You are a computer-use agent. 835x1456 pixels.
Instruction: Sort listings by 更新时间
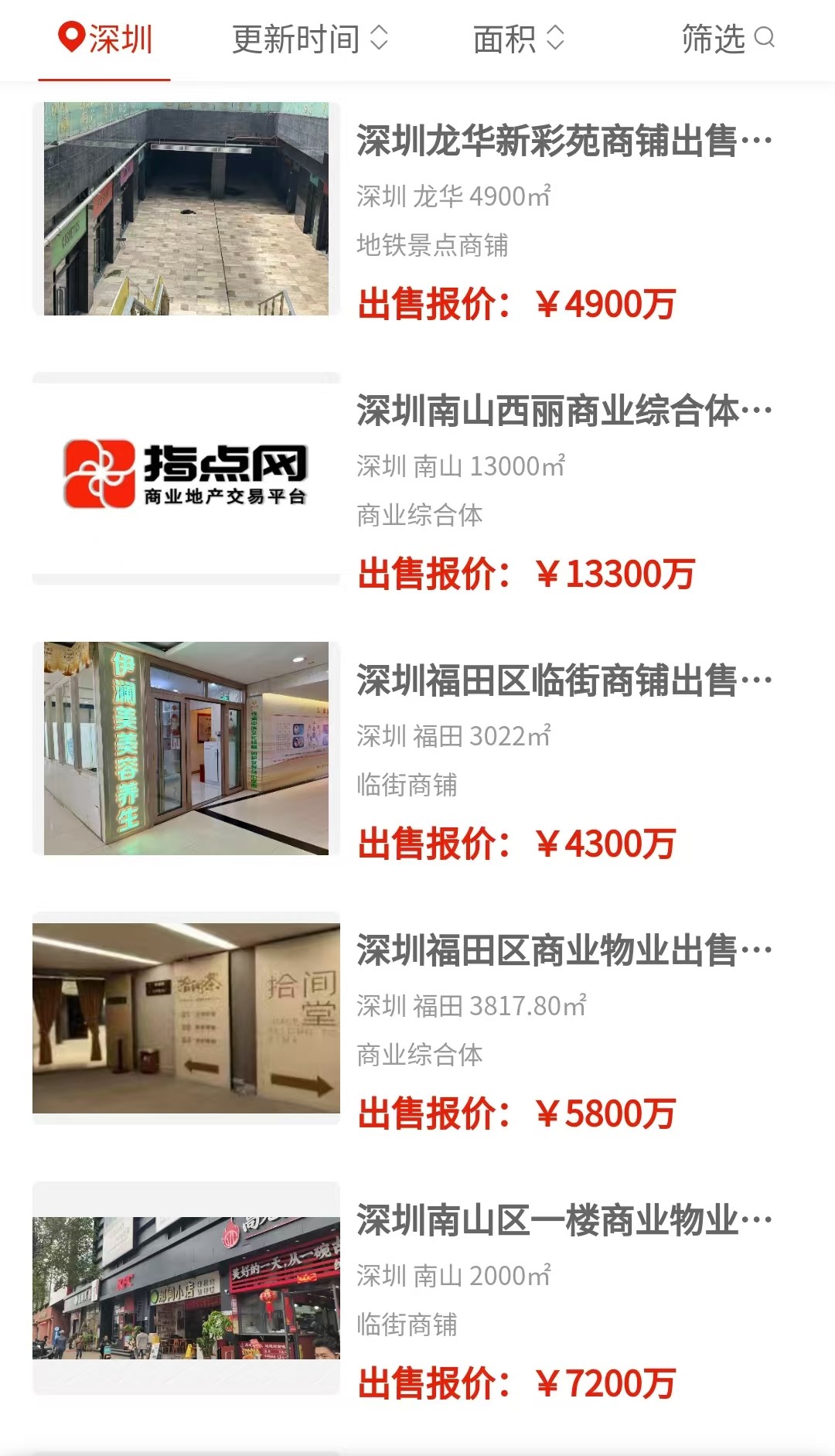coord(309,39)
